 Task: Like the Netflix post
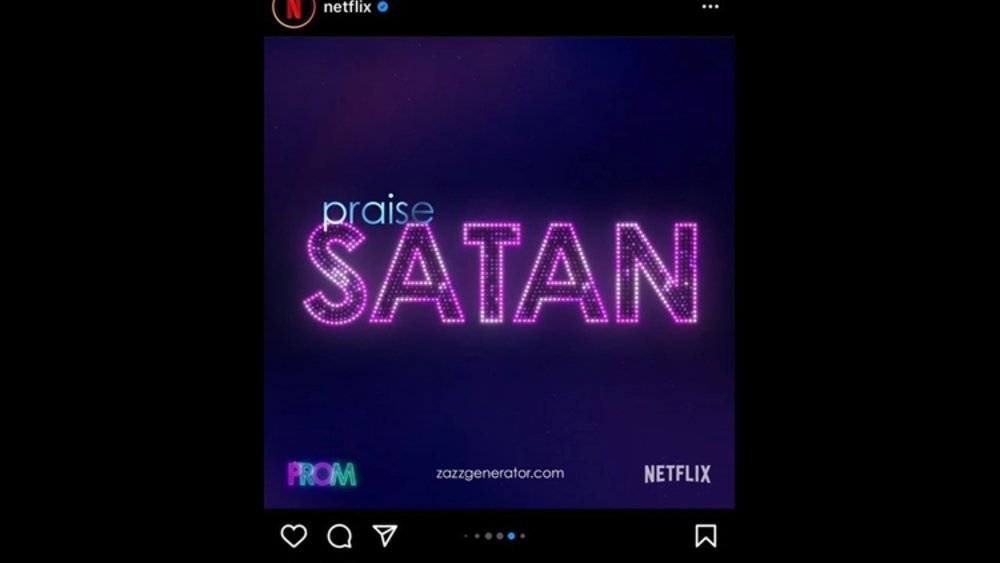[x=293, y=536]
